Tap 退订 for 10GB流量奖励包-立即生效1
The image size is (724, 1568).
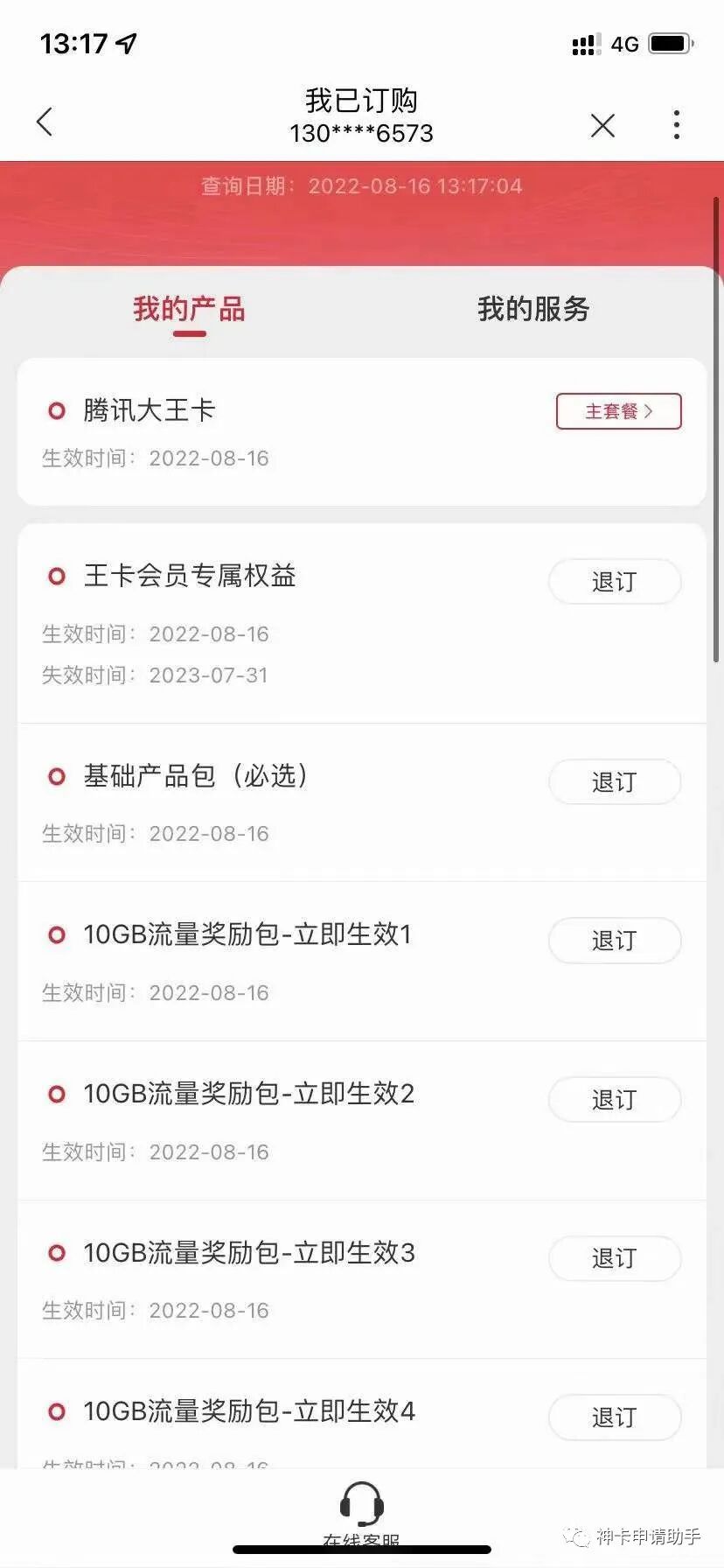click(x=614, y=941)
